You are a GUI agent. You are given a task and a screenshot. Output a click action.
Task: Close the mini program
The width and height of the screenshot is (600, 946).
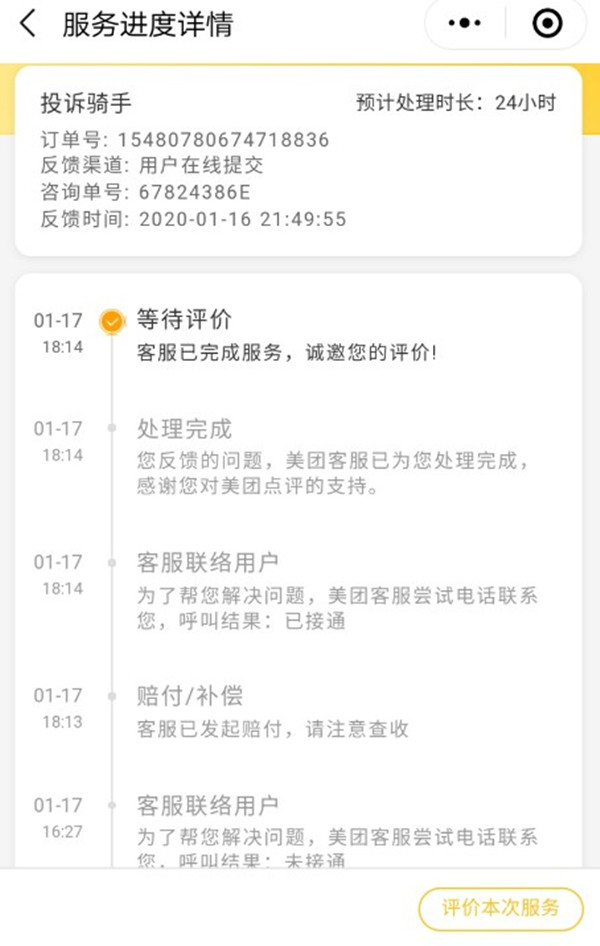point(546,24)
